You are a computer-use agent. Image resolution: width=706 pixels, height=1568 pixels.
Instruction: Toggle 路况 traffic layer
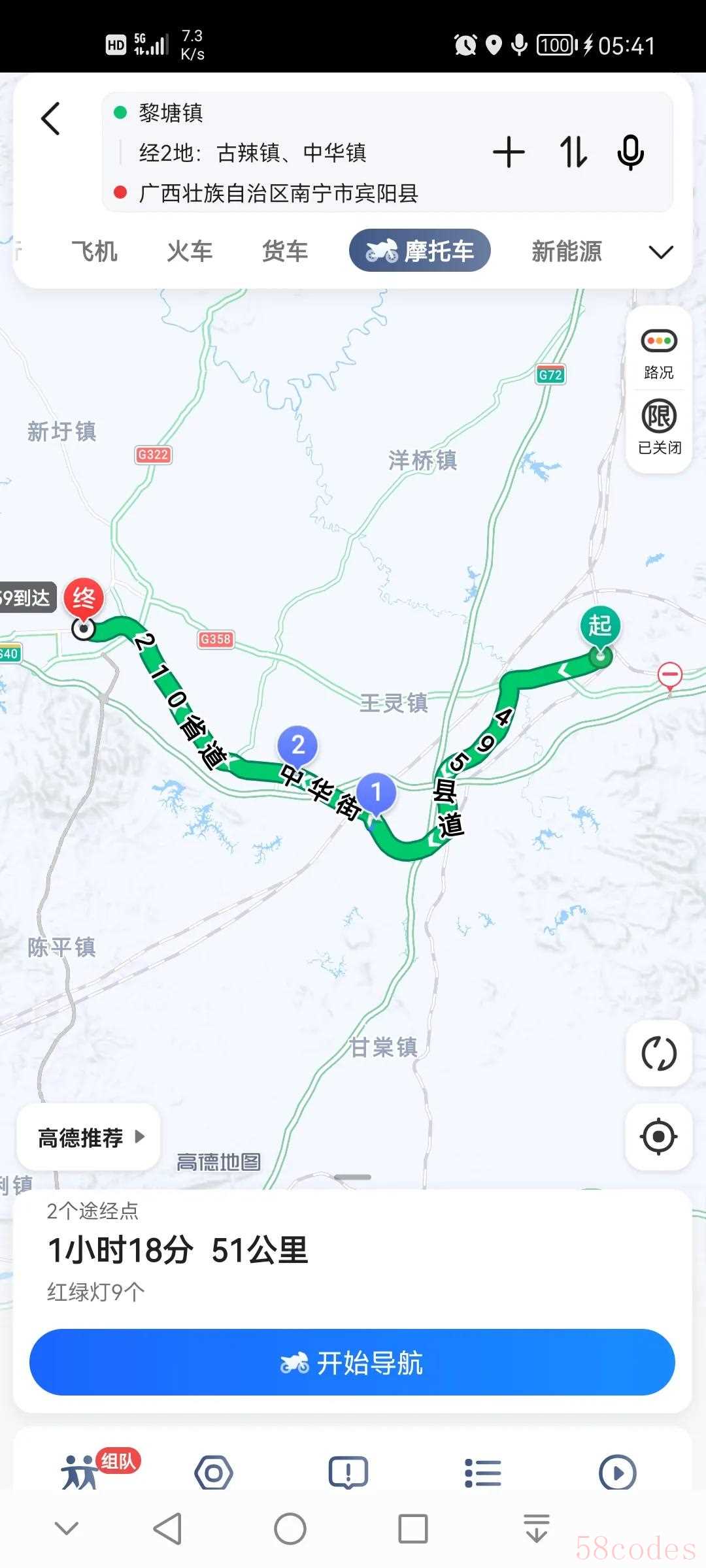(x=658, y=353)
